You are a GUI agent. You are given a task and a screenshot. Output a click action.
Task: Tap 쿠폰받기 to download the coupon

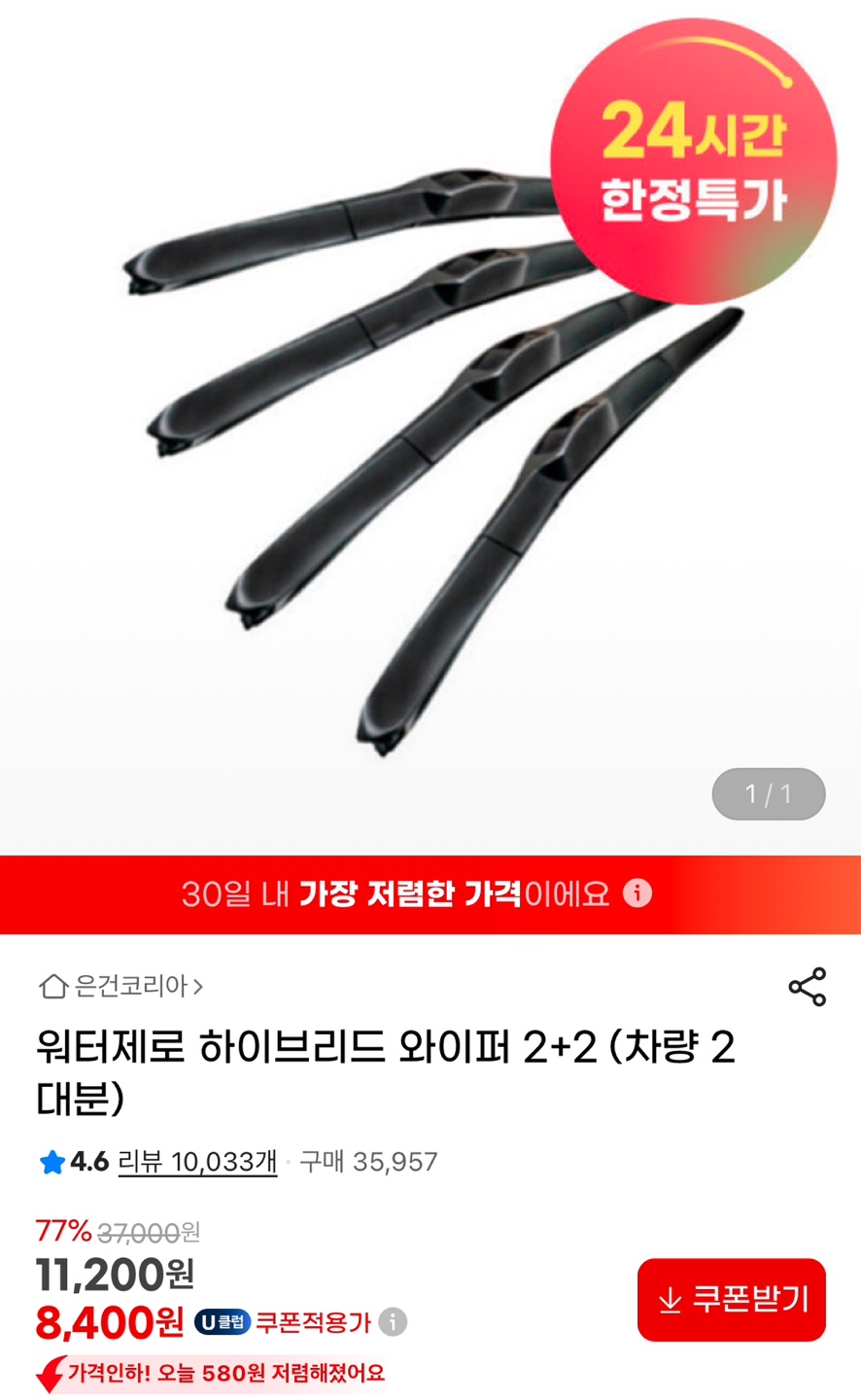[x=731, y=1300]
